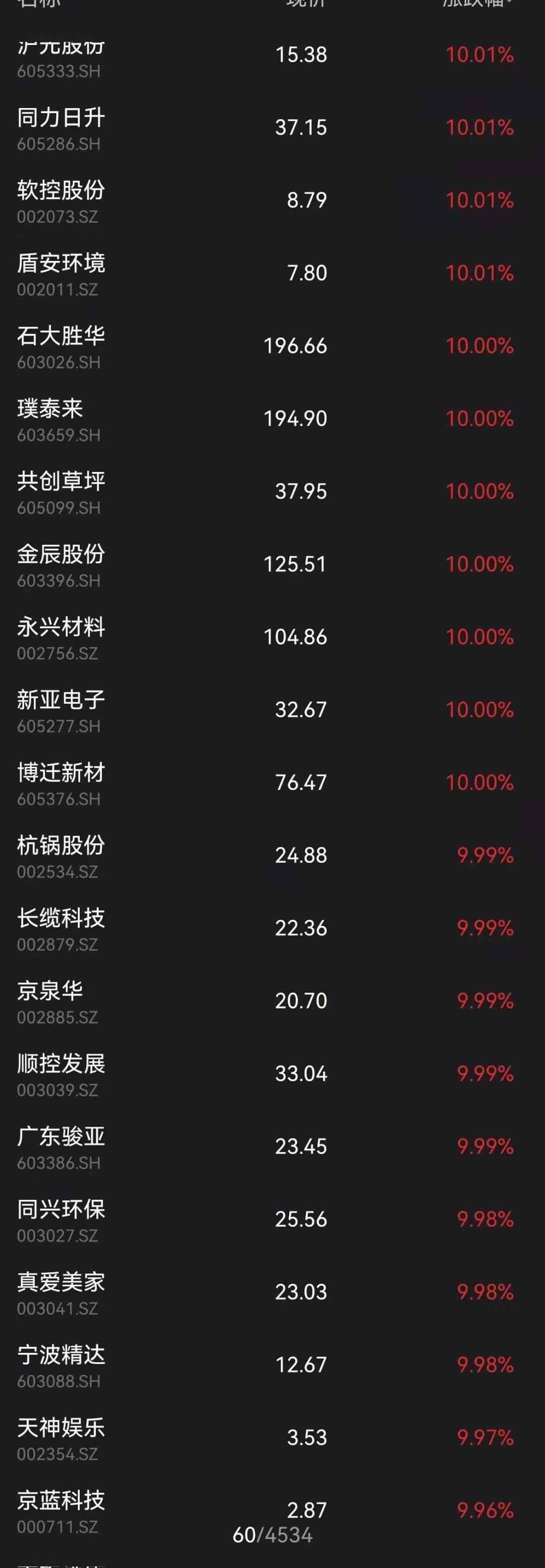
Task: Open the 长缆科技 stock entry
Action: coord(61,928)
